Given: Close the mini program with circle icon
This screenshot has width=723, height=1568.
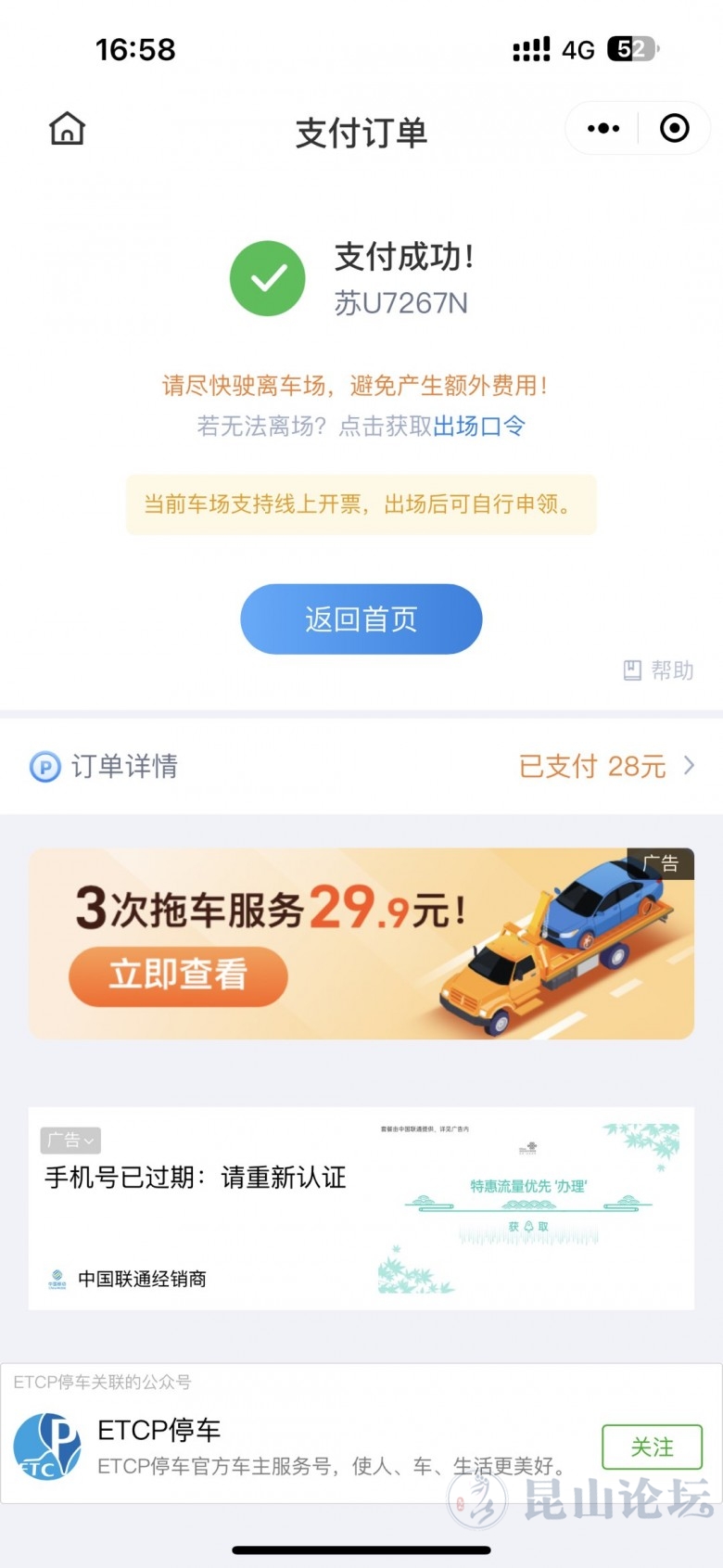Looking at the screenshot, I should (674, 129).
